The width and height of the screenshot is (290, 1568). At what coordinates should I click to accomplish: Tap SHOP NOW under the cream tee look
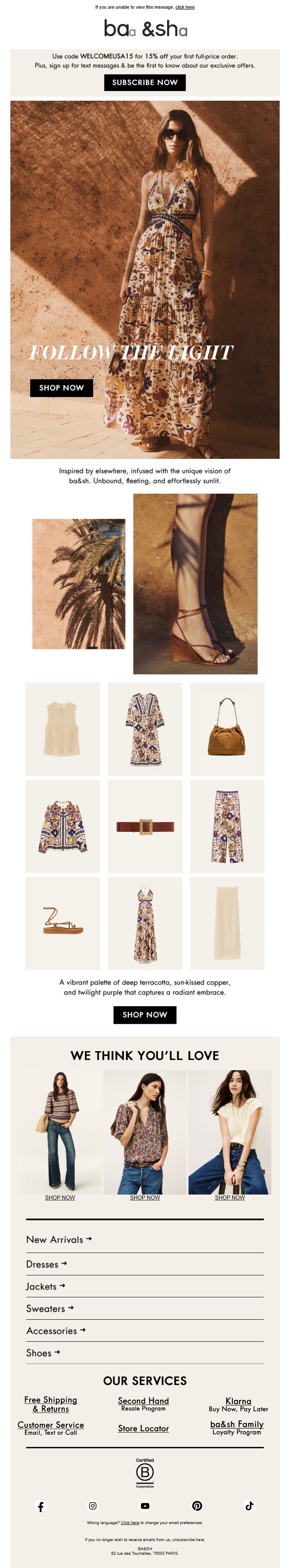[229, 1197]
